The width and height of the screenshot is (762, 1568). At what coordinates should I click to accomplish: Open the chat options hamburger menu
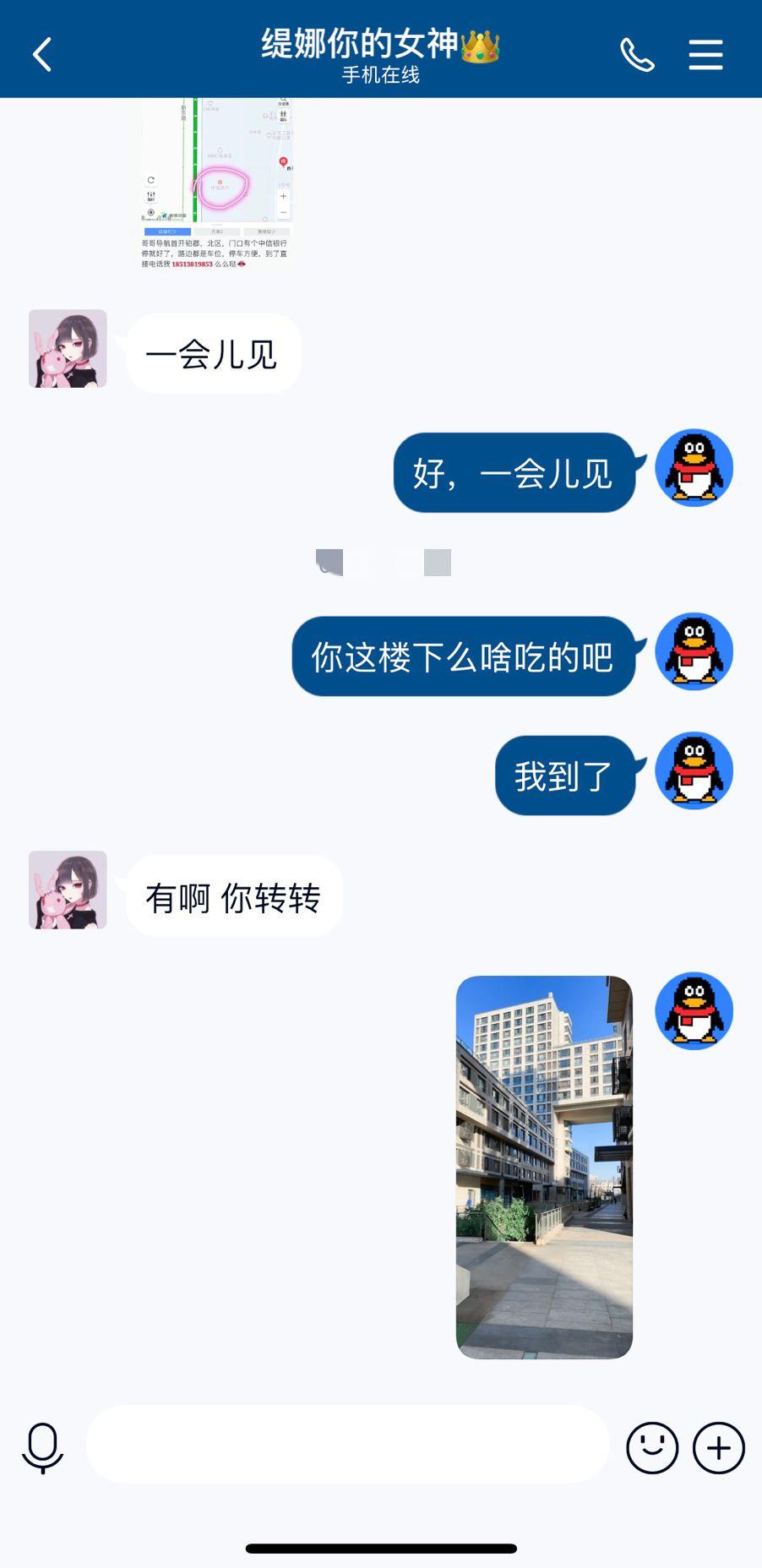point(705,52)
